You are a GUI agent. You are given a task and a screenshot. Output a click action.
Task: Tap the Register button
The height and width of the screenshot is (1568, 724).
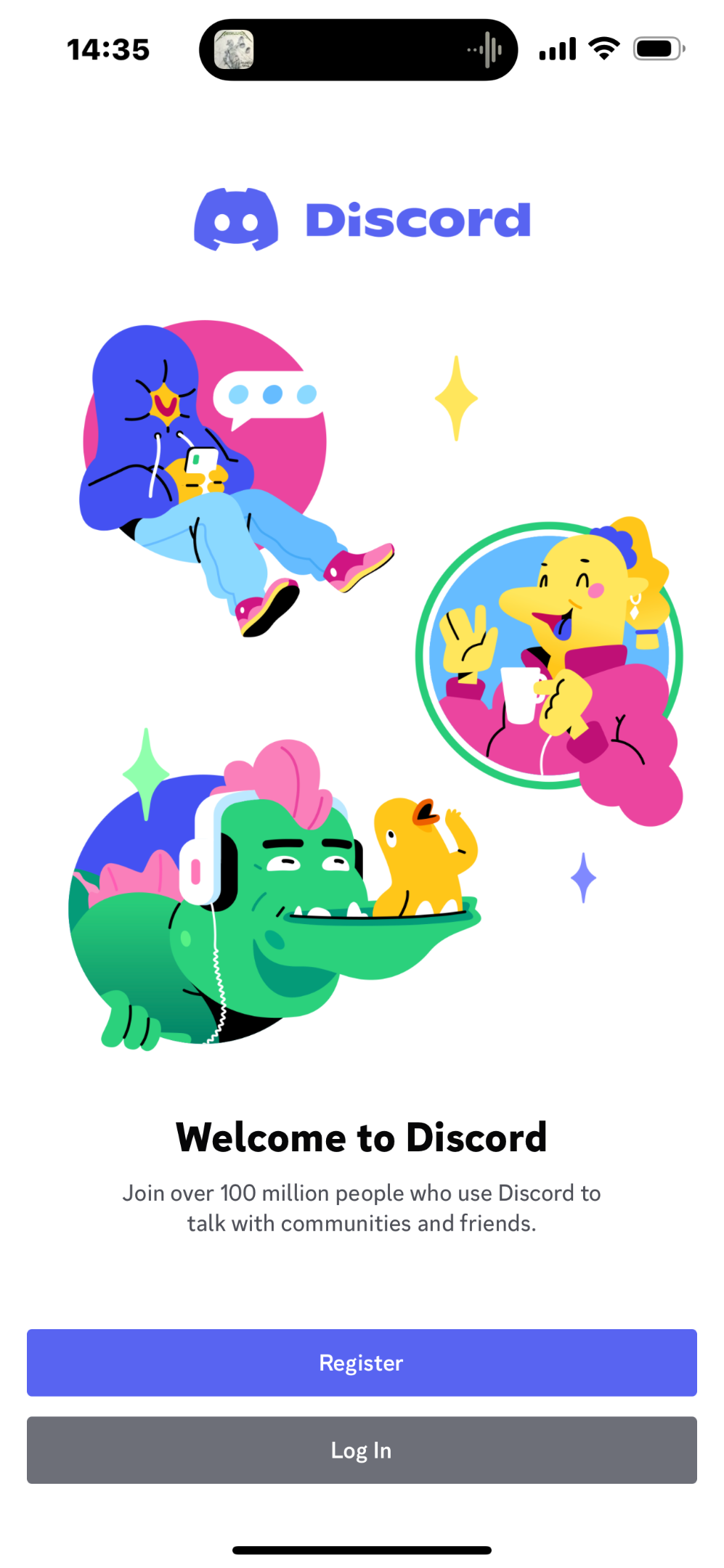[362, 1363]
